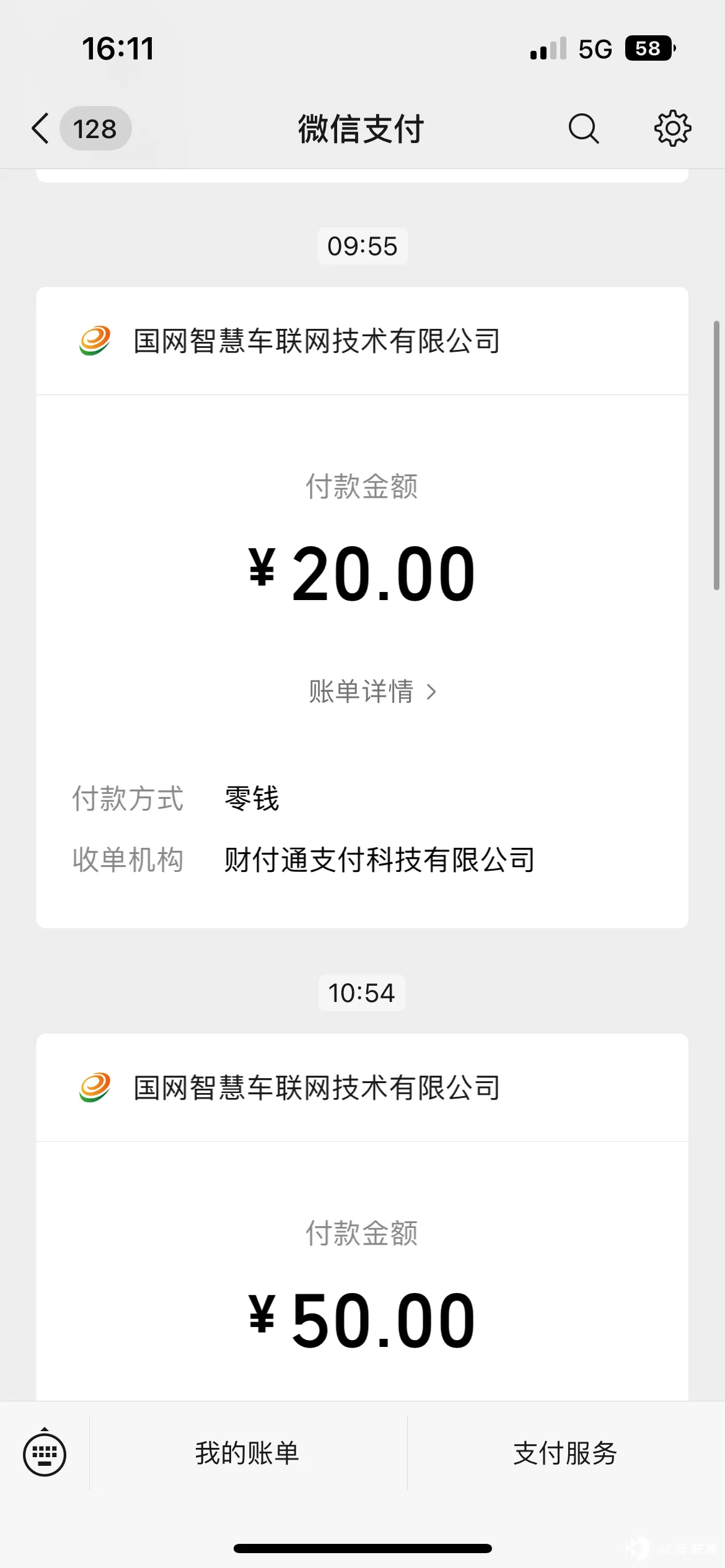725x1568 pixels.
Task: Switch to keyboard input
Action: pyautogui.click(x=45, y=1453)
